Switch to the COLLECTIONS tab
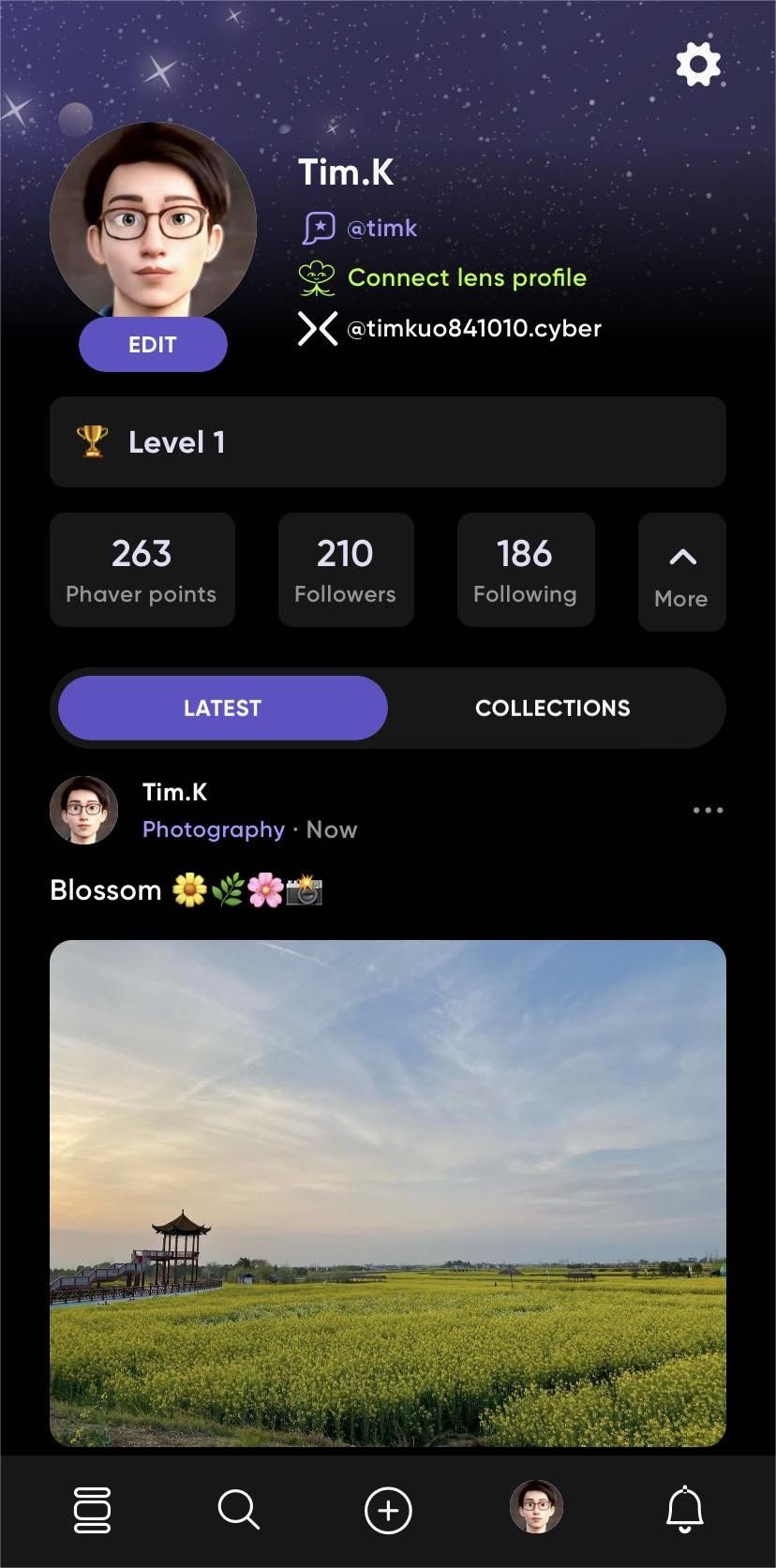 (x=552, y=708)
